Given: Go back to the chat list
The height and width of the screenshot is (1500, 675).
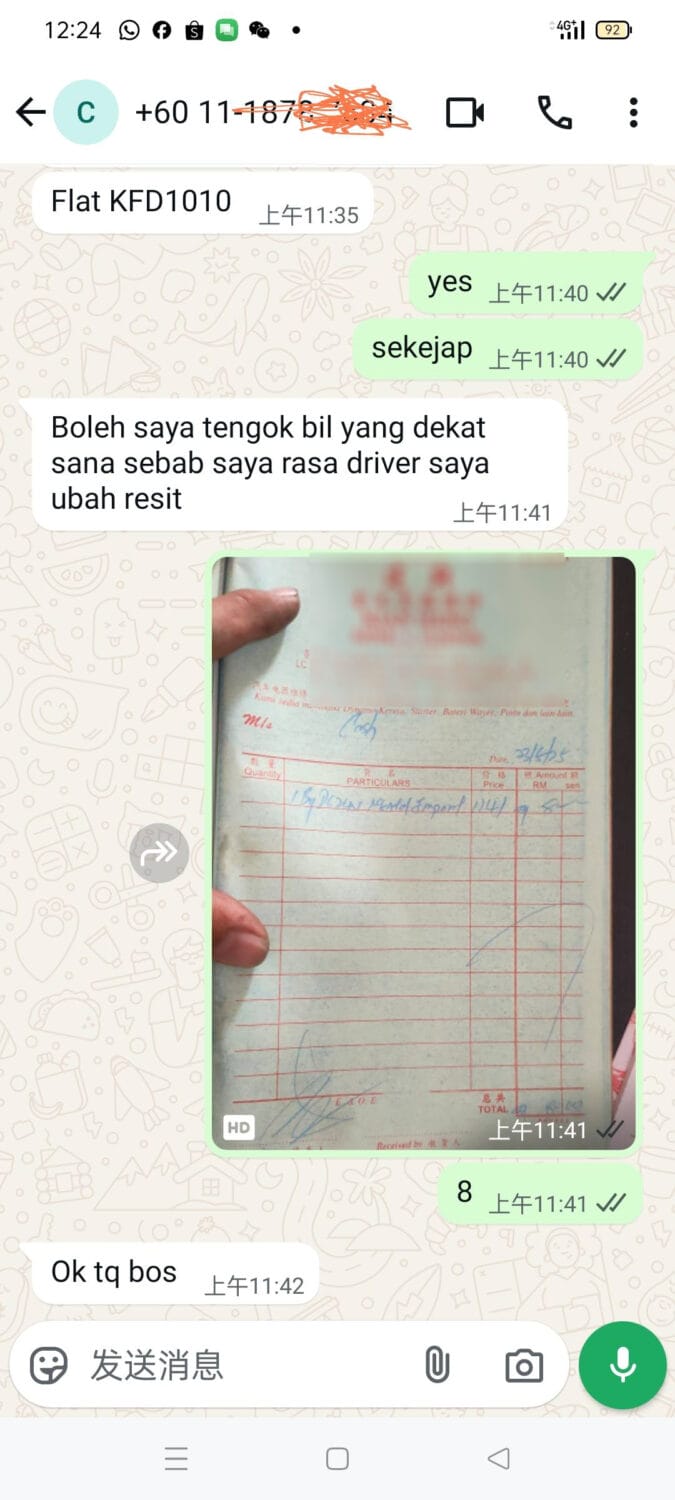Looking at the screenshot, I should click(x=30, y=112).
